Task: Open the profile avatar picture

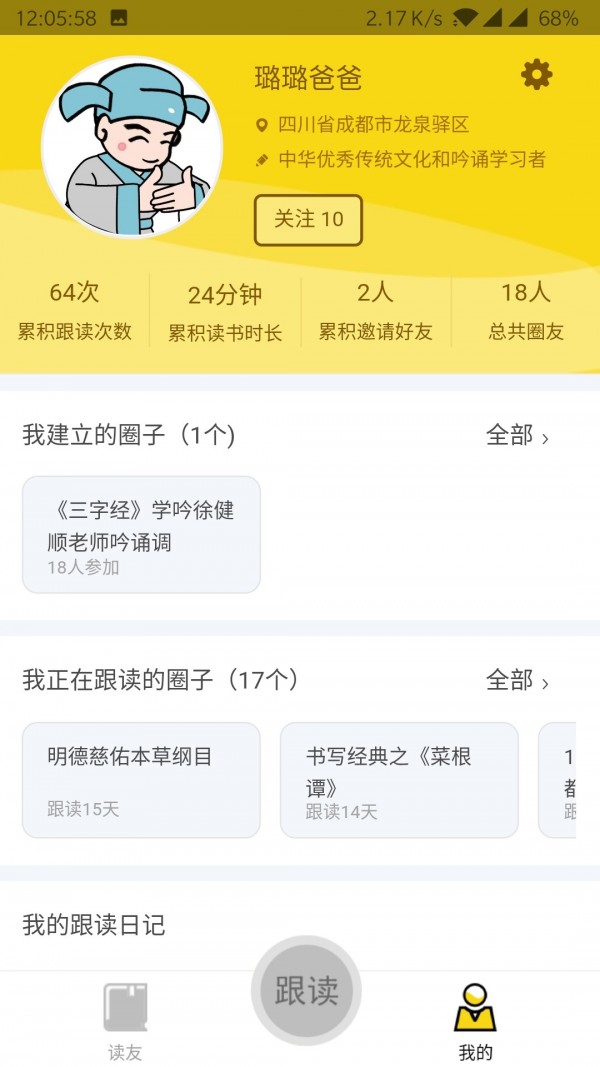Action: tap(132, 147)
